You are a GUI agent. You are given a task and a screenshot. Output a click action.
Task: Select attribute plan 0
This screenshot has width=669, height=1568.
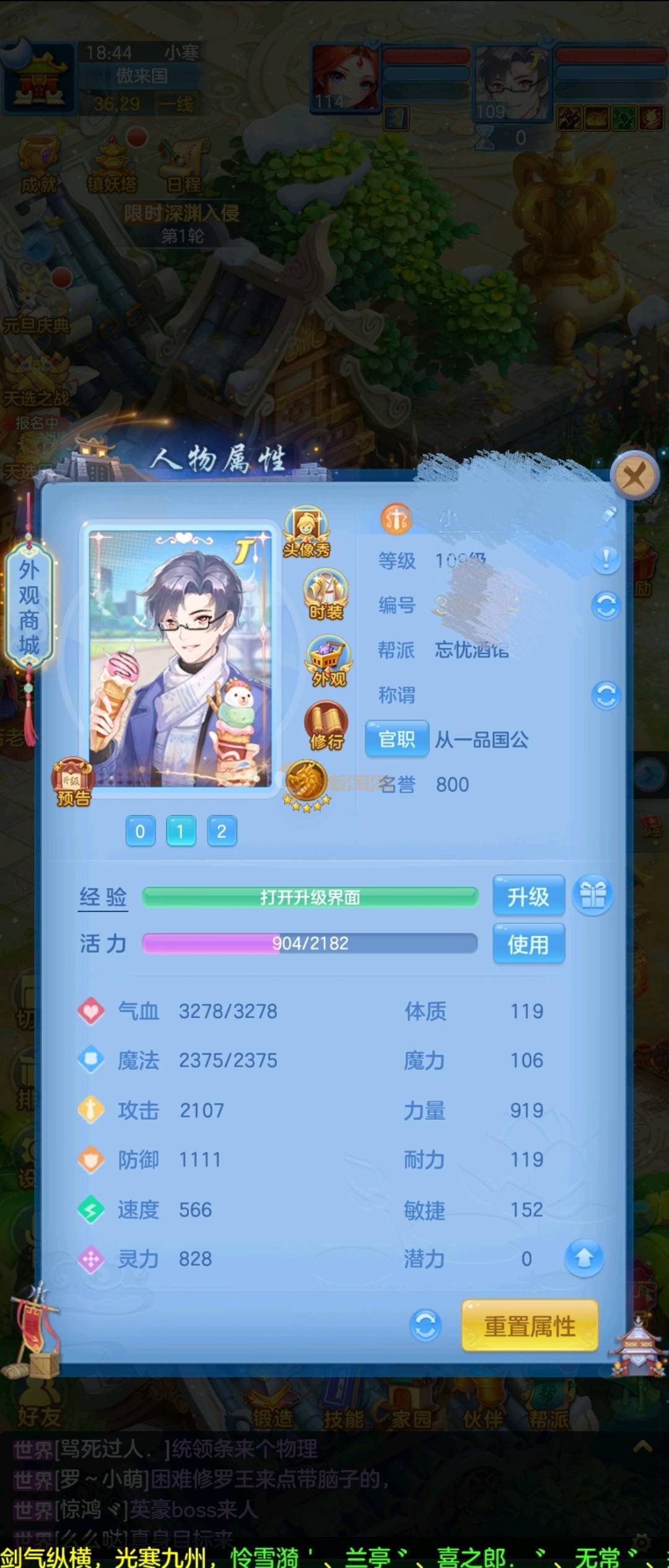pos(140,831)
